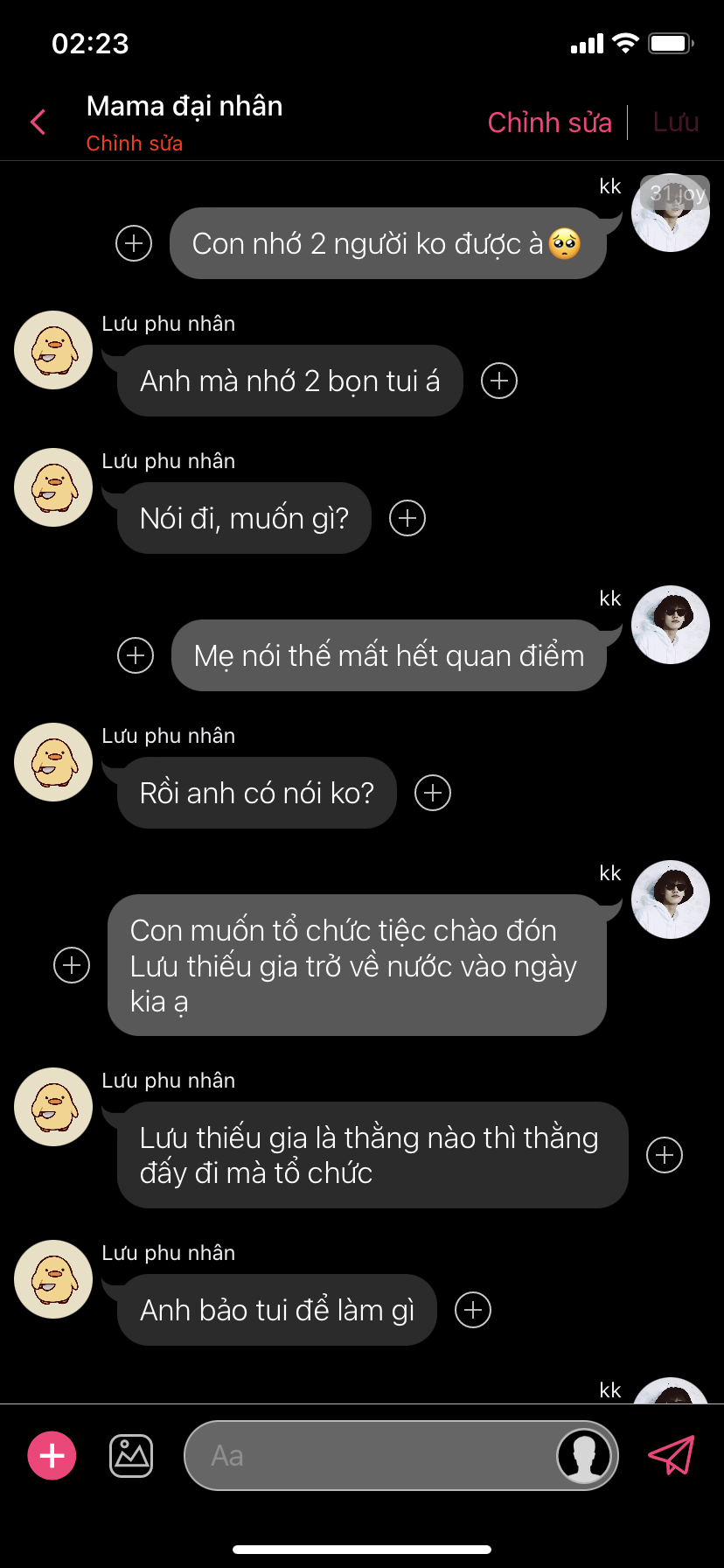Send the message with paper plane icon
Screen dimensions: 724x1568
point(671,1456)
